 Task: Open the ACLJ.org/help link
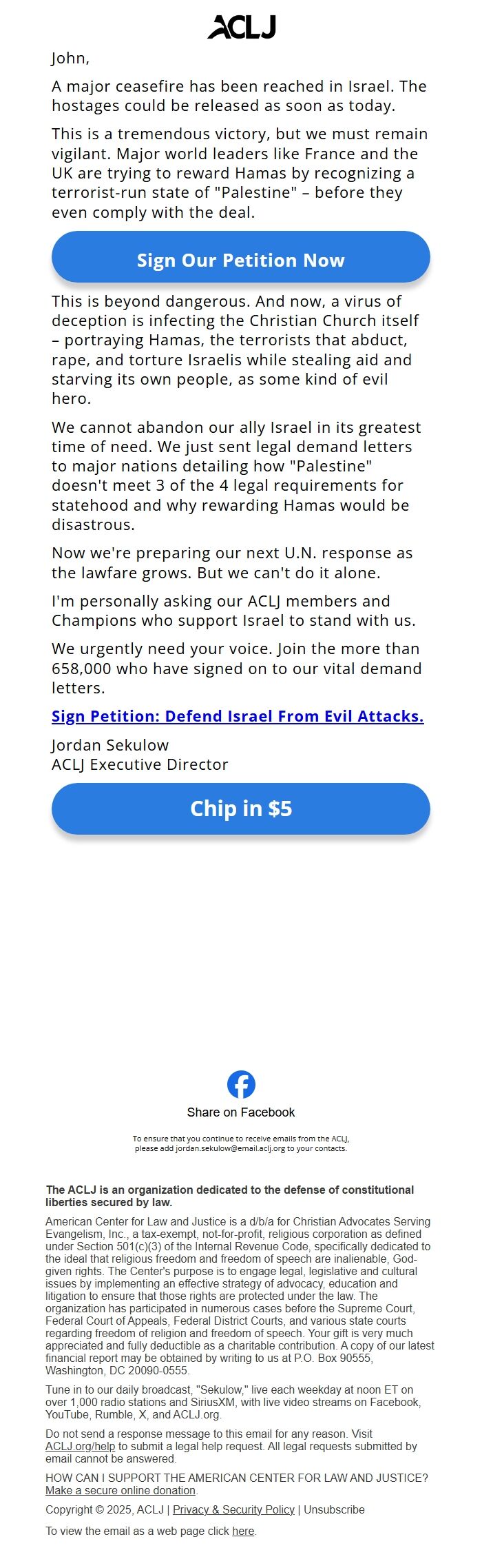pos(80,1446)
